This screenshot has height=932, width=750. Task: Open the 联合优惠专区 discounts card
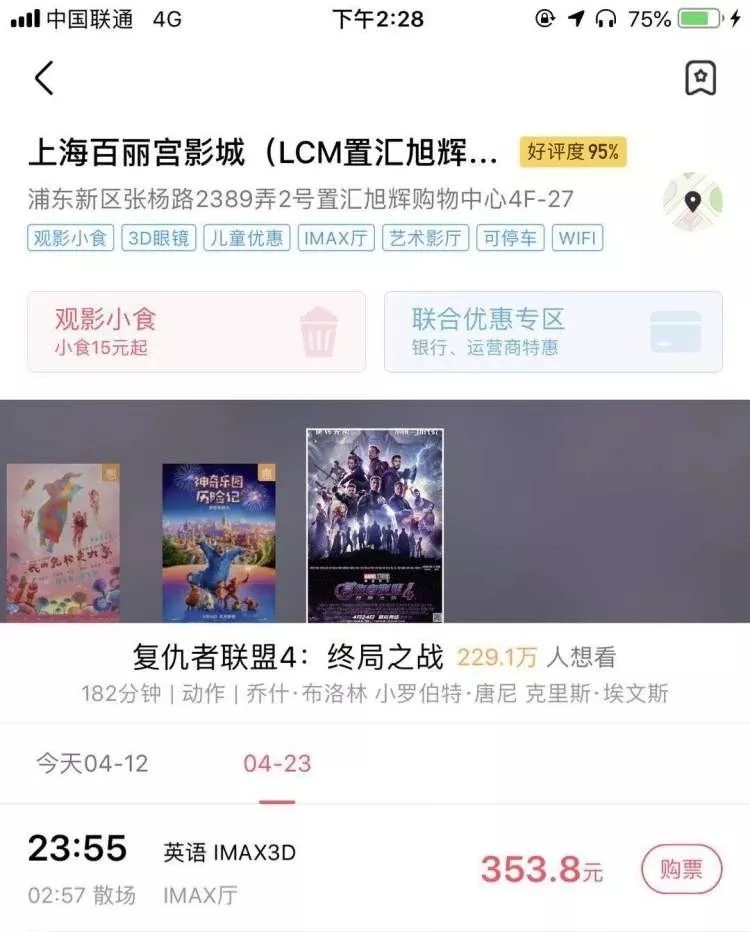(x=553, y=332)
